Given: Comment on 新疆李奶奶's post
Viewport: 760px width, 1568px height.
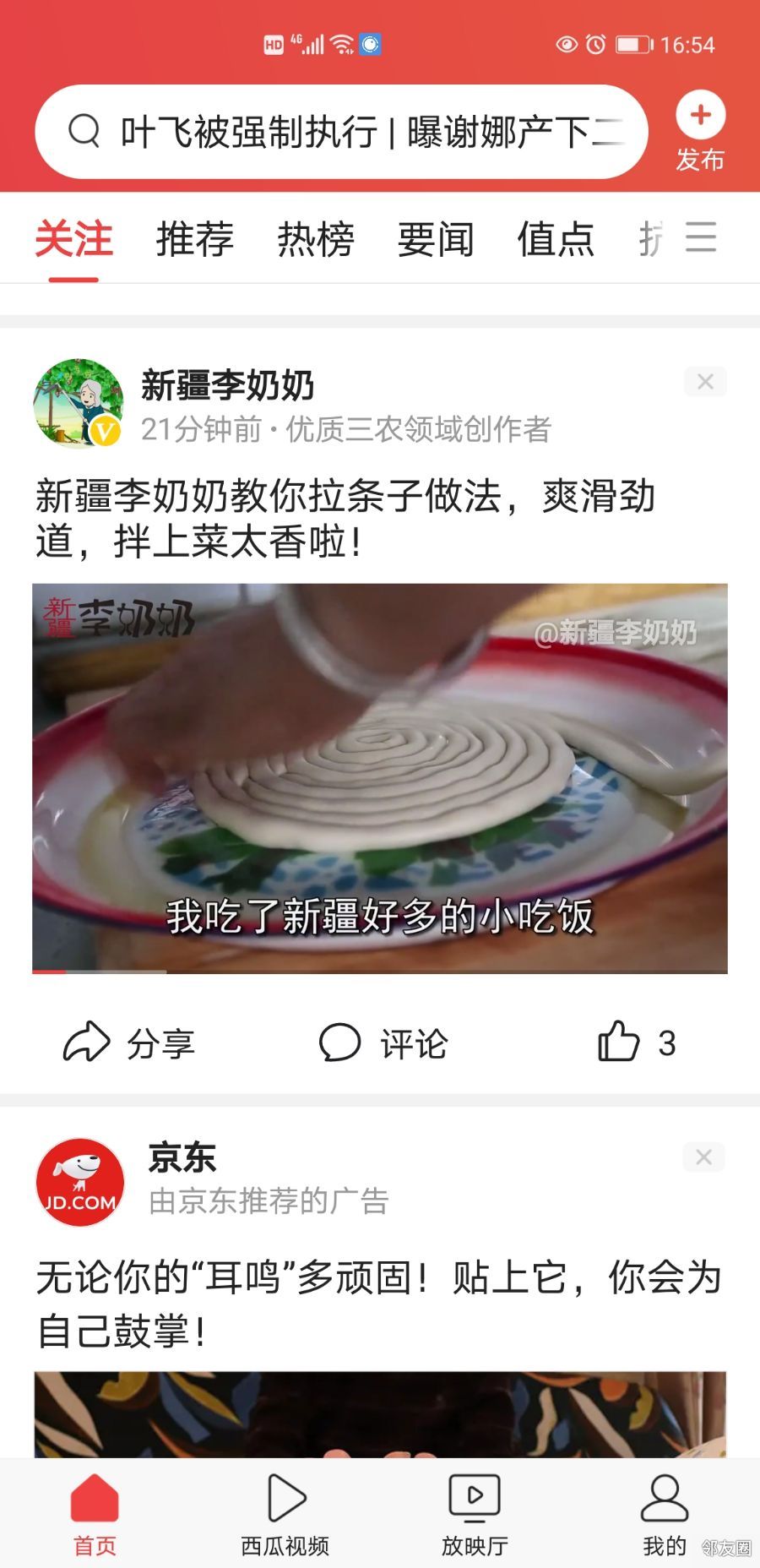Looking at the screenshot, I should 383,1043.
